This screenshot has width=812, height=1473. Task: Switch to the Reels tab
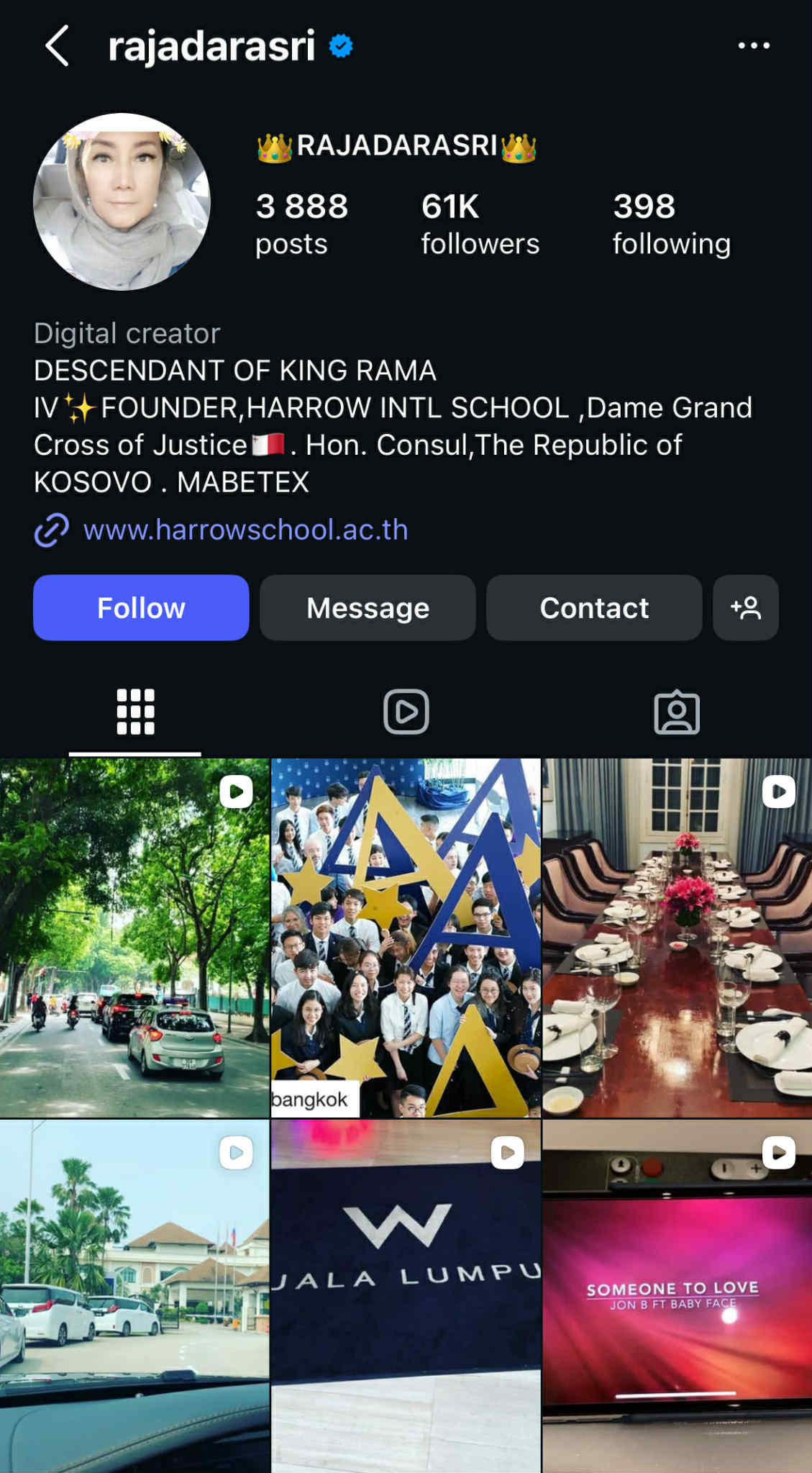tap(406, 712)
